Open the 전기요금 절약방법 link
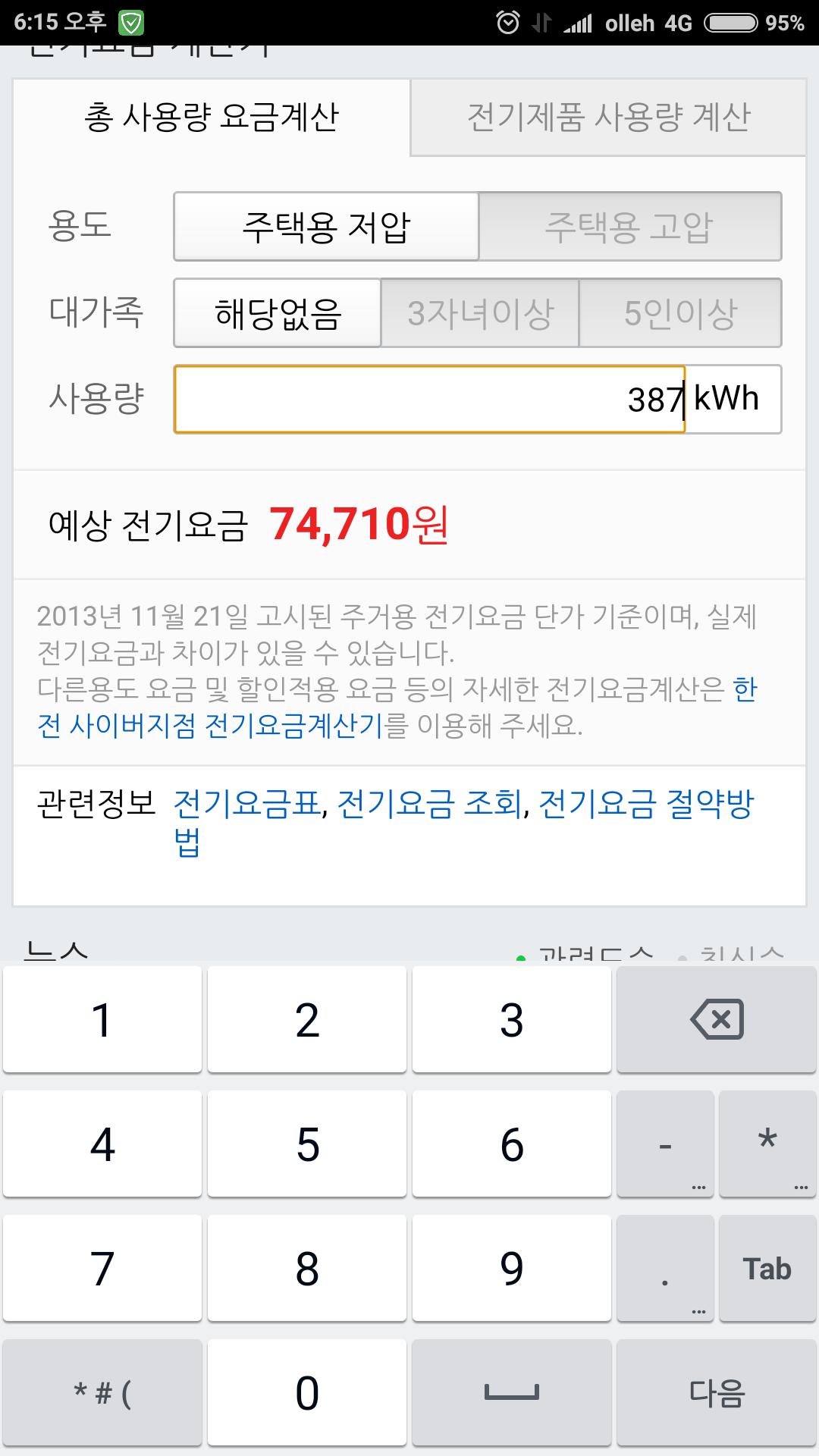819x1456 pixels. [645, 805]
